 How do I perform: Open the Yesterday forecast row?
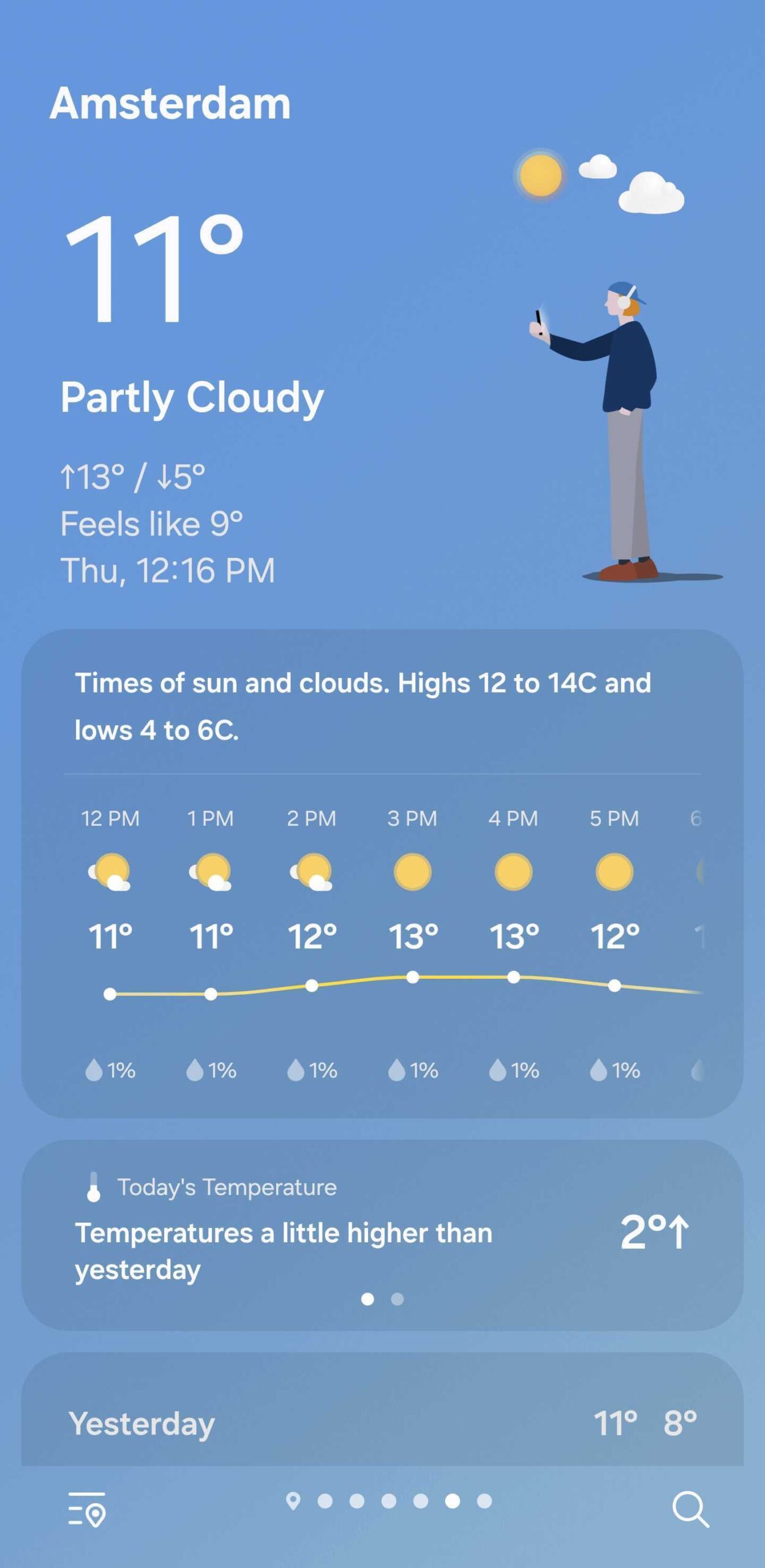pyautogui.click(x=382, y=1423)
